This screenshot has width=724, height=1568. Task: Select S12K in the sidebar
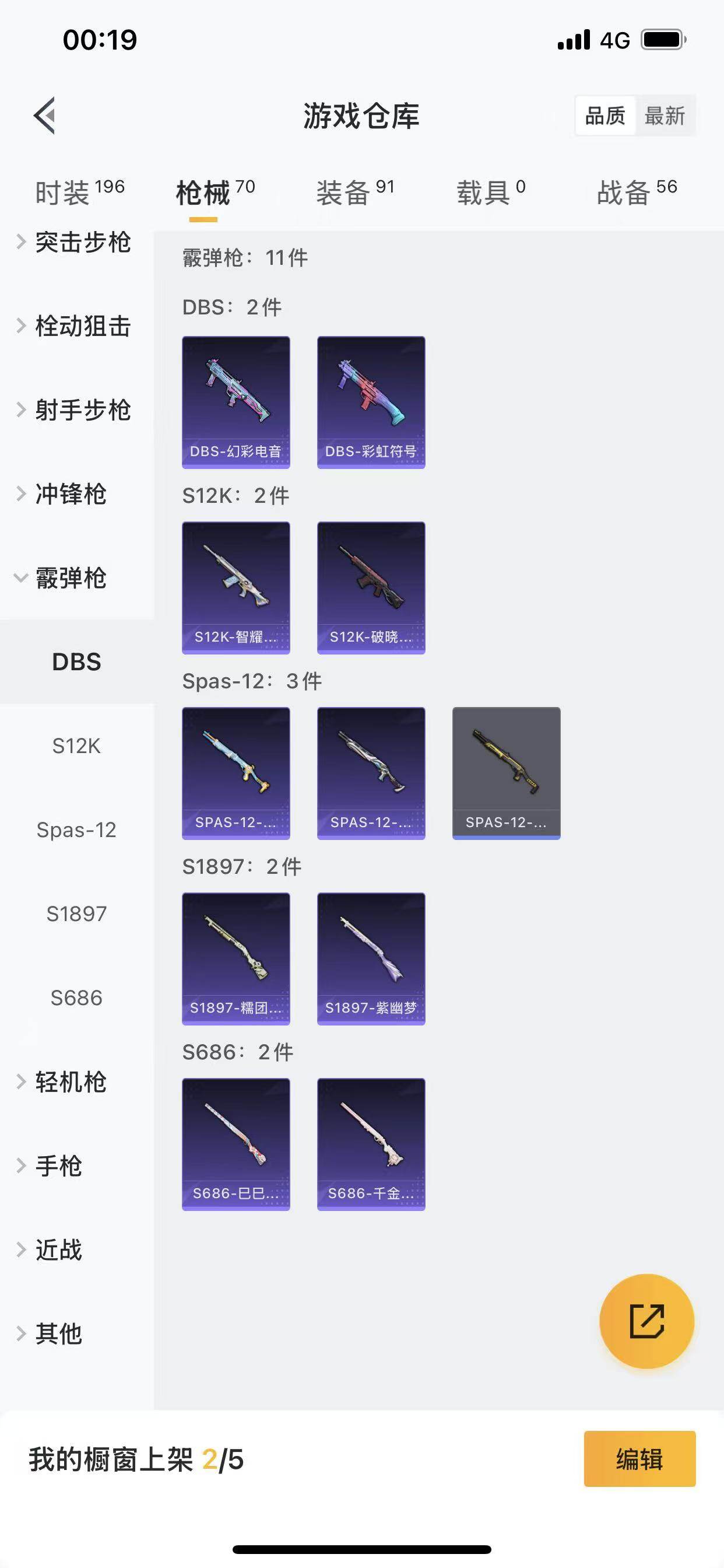76,745
